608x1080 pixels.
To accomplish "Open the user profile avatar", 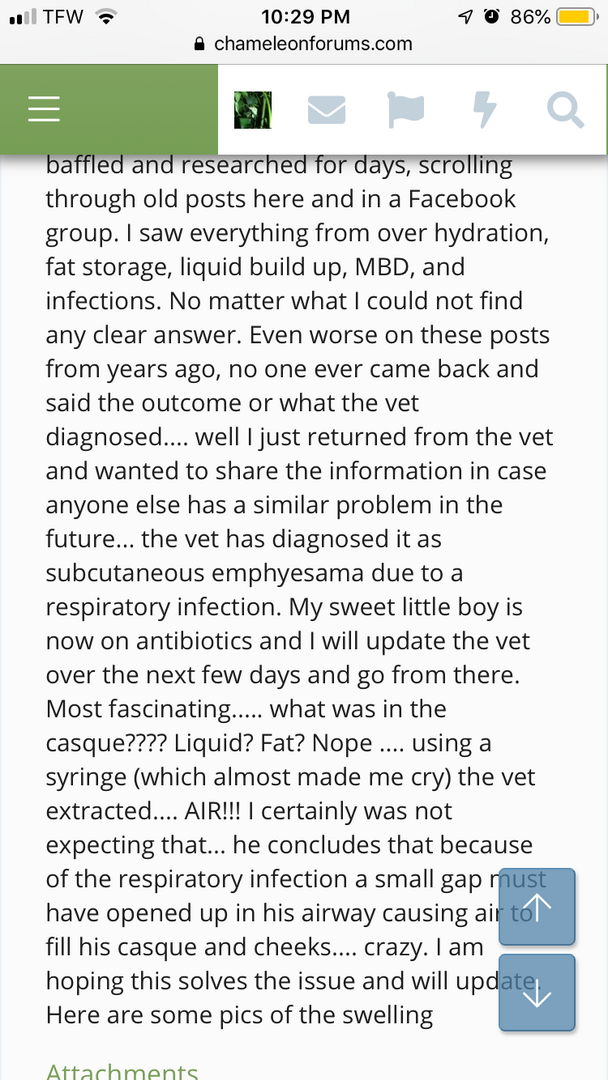I will point(253,110).
